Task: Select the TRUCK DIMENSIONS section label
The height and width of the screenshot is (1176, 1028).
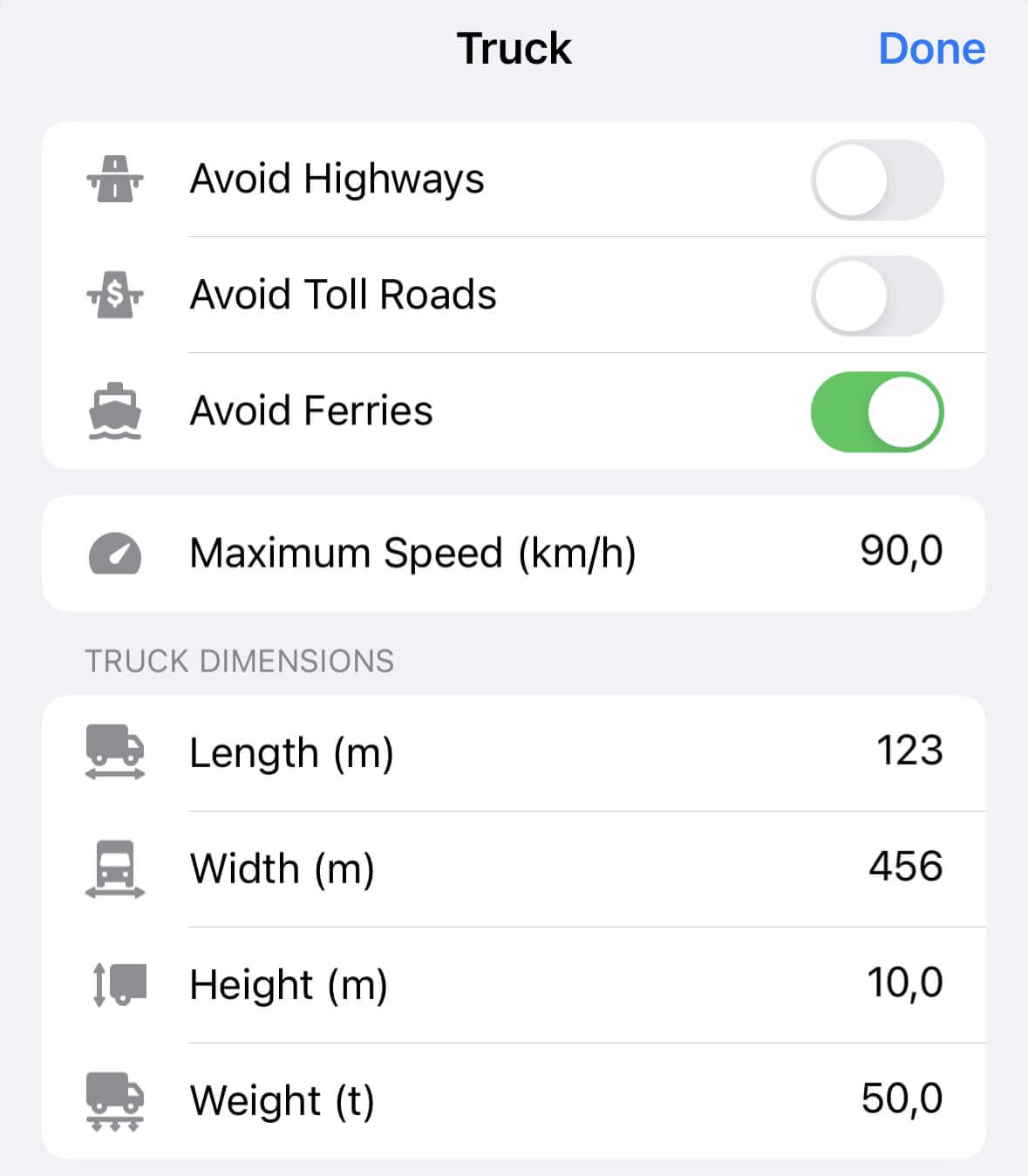Action: point(239,661)
